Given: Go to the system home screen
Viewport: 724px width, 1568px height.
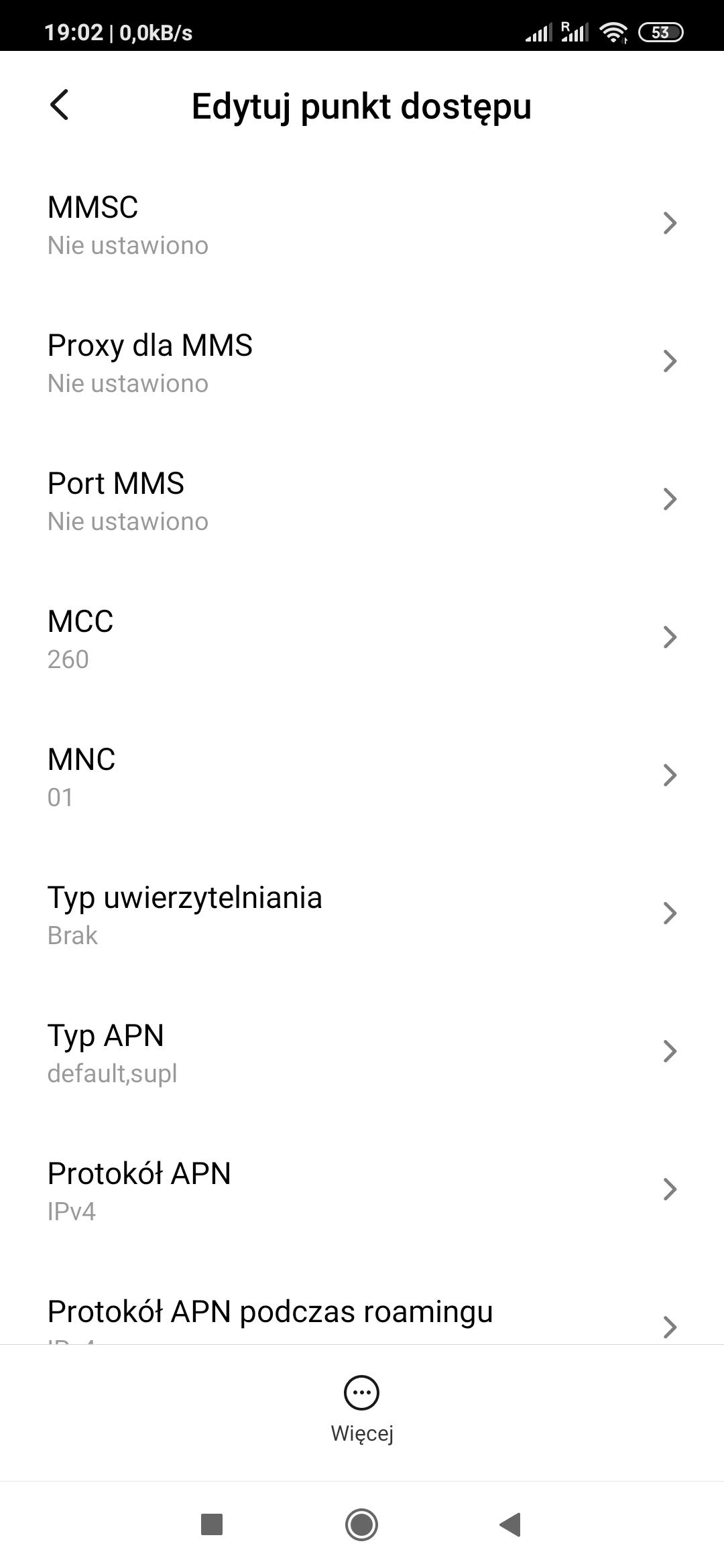Looking at the screenshot, I should (x=361, y=1524).
